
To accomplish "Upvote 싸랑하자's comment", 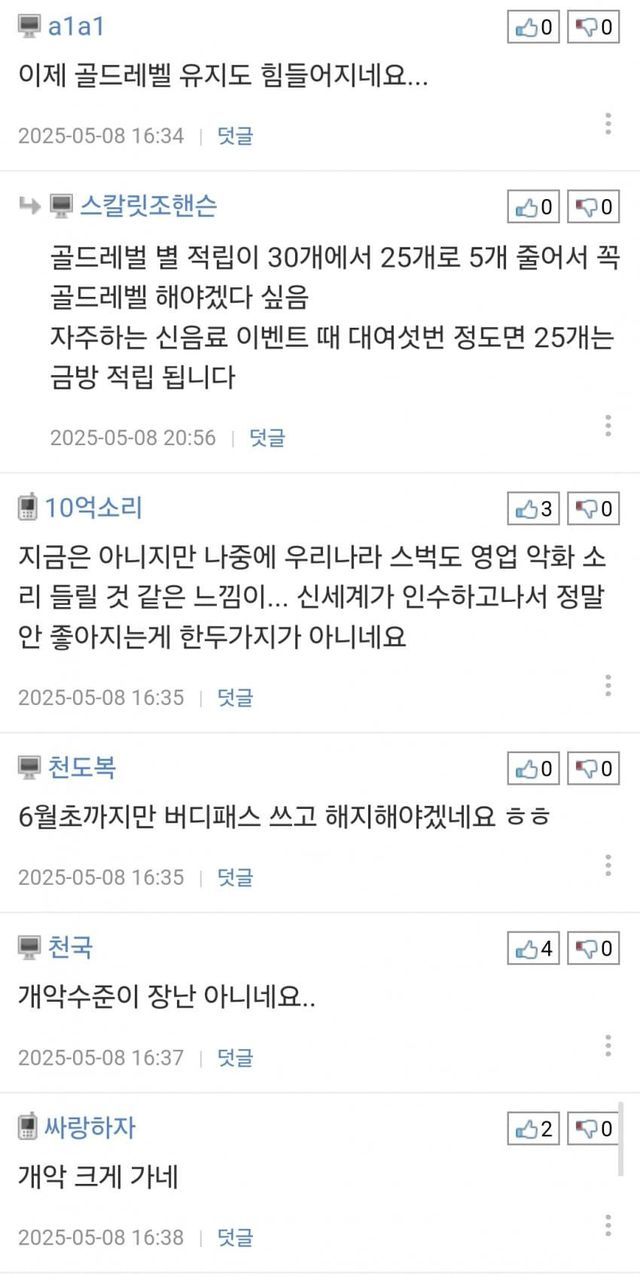I will click(534, 1129).
